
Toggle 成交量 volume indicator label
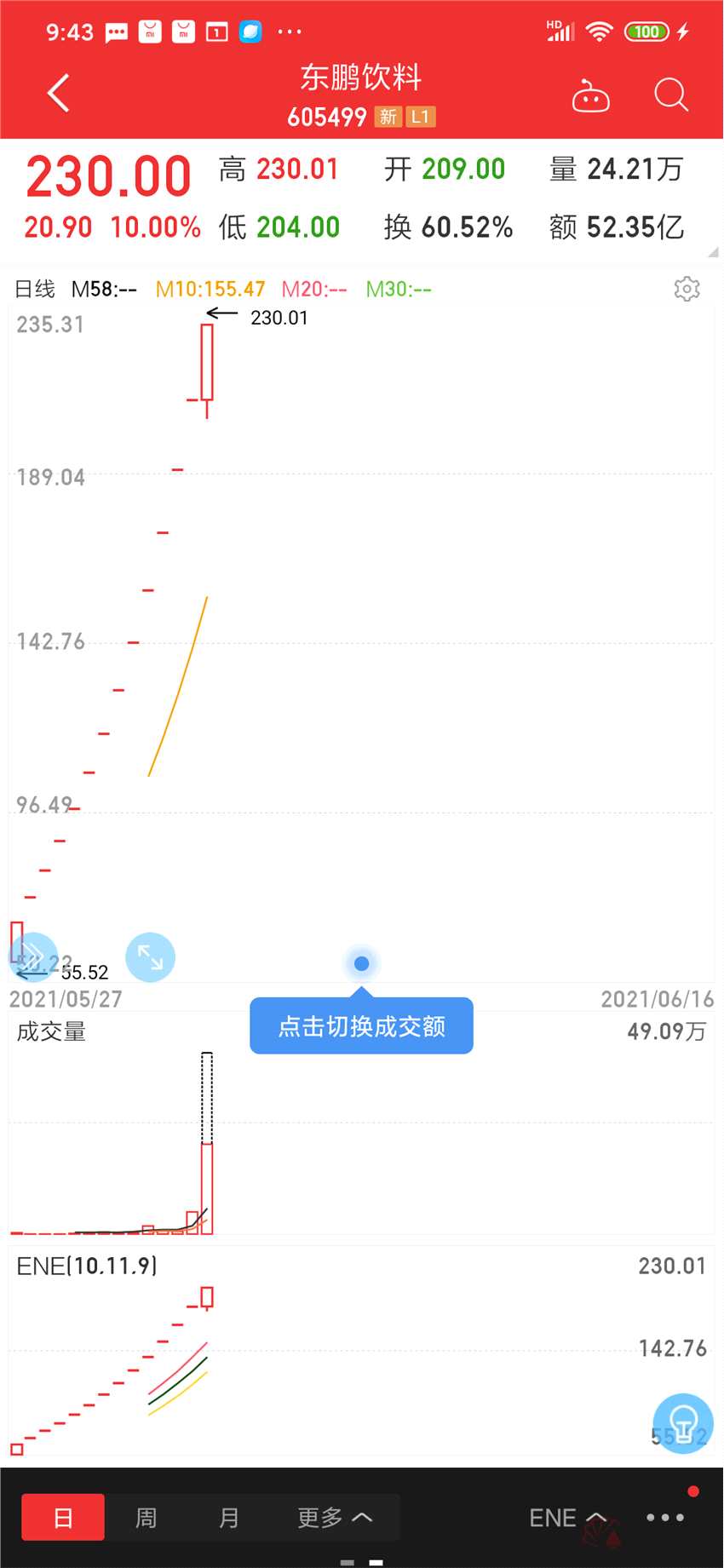tap(51, 1032)
